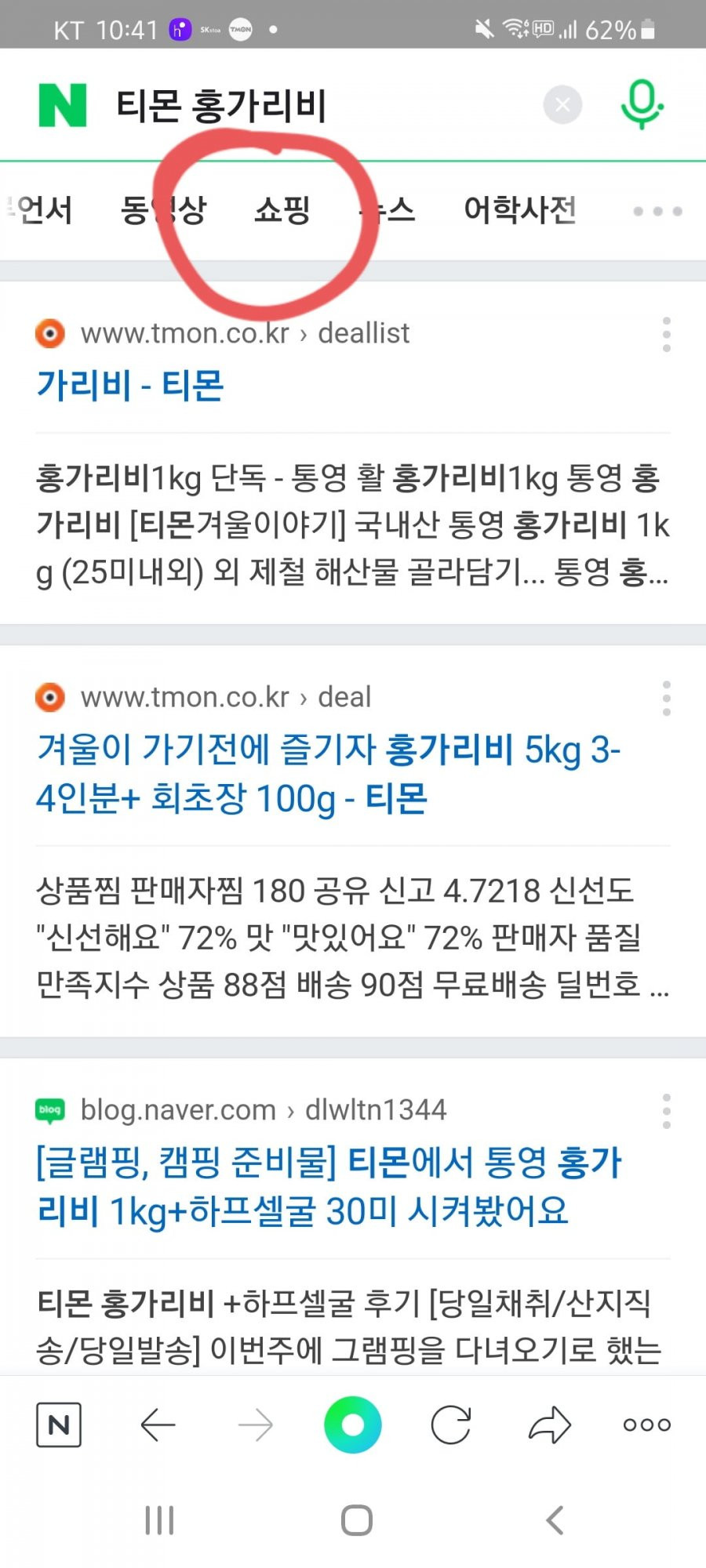Open the green circle Greendot button
706x1568 pixels.
click(353, 1425)
